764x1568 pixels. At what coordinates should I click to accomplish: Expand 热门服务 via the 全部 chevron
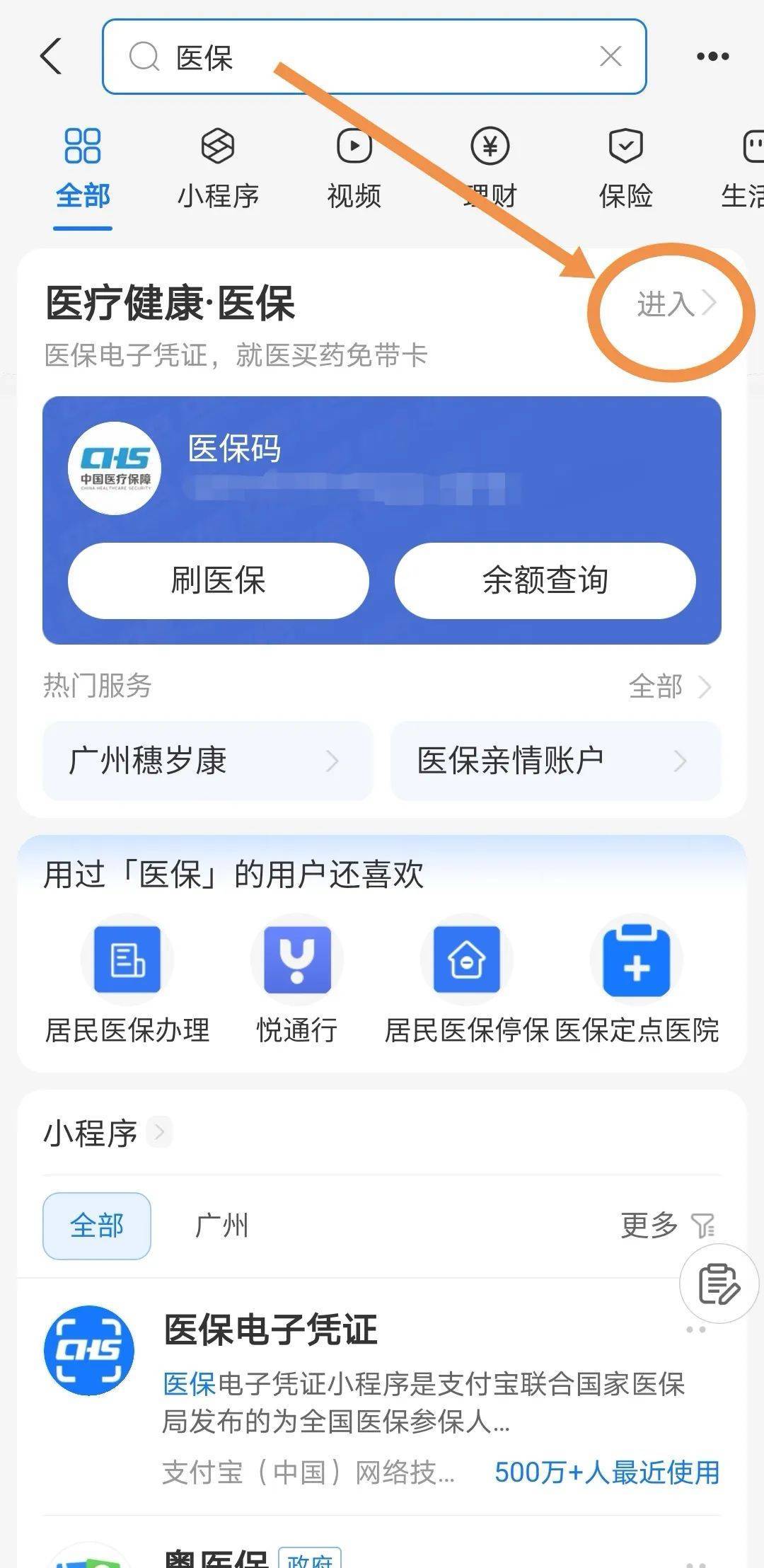point(707,686)
